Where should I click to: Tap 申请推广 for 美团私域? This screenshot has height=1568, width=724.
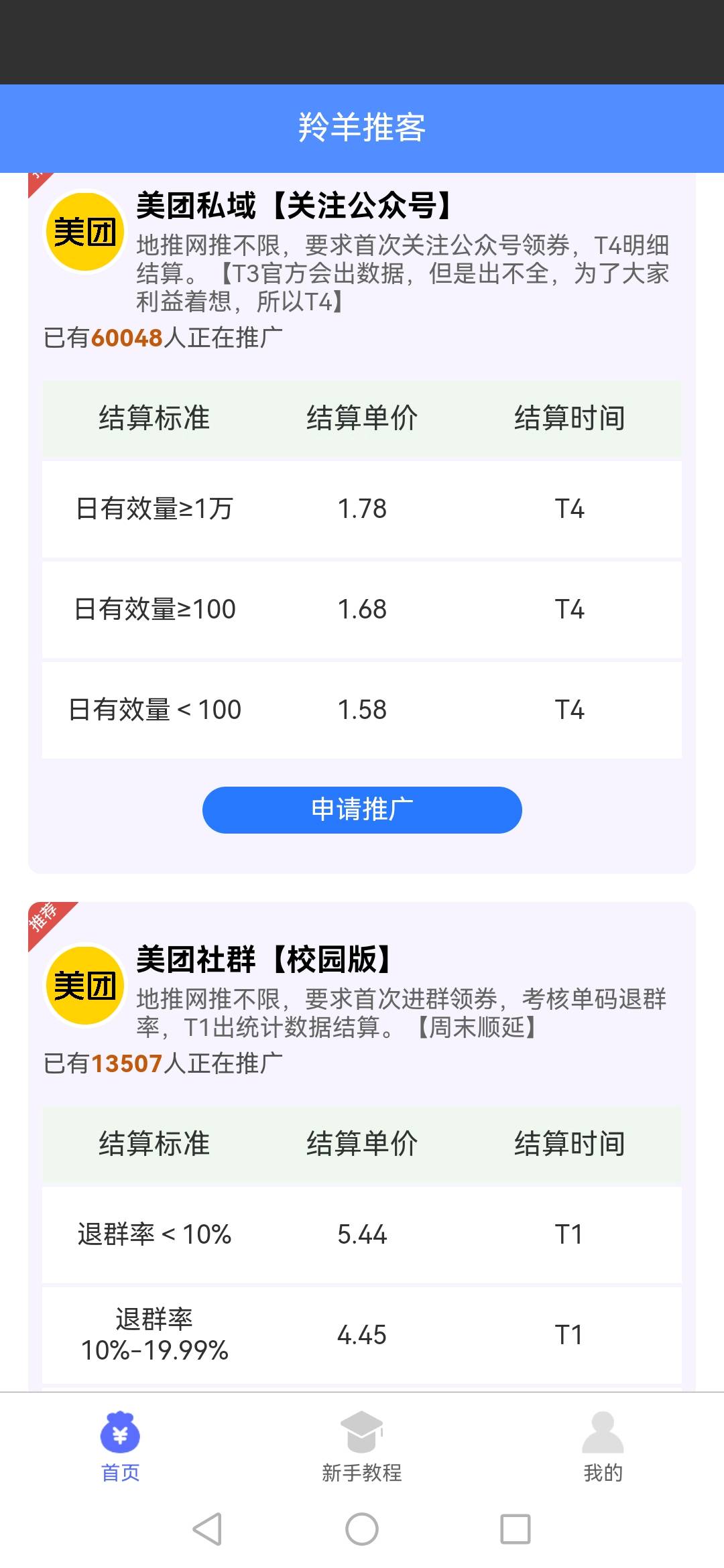pyautogui.click(x=362, y=809)
